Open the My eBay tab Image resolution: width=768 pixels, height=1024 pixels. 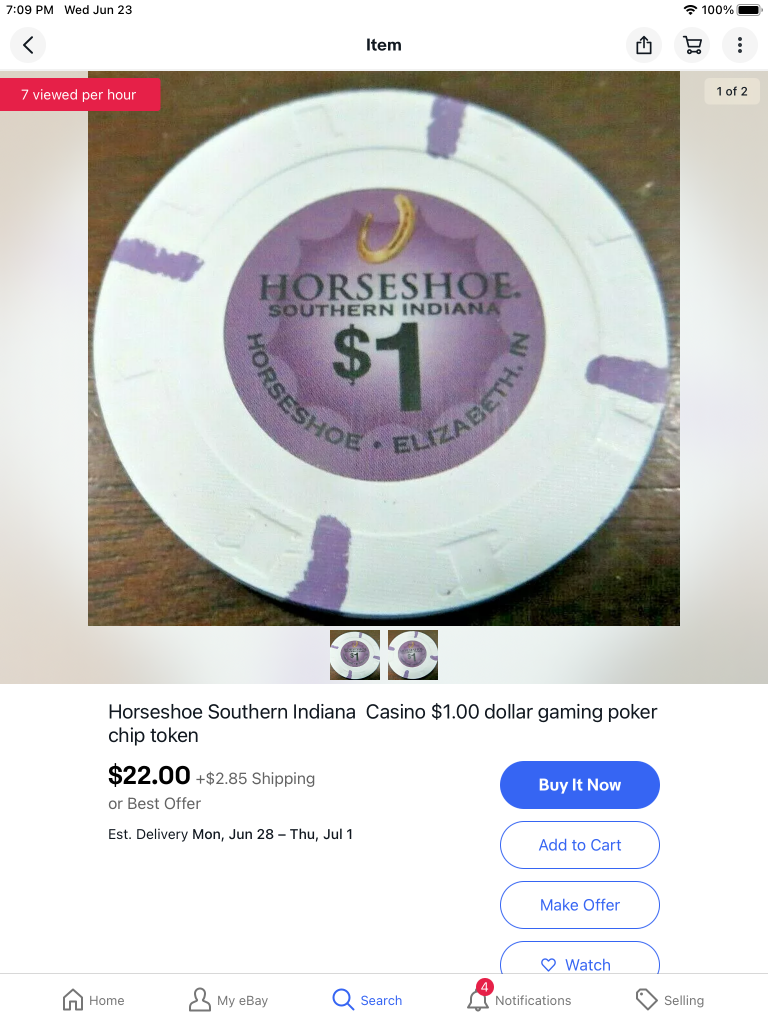coord(228,1000)
